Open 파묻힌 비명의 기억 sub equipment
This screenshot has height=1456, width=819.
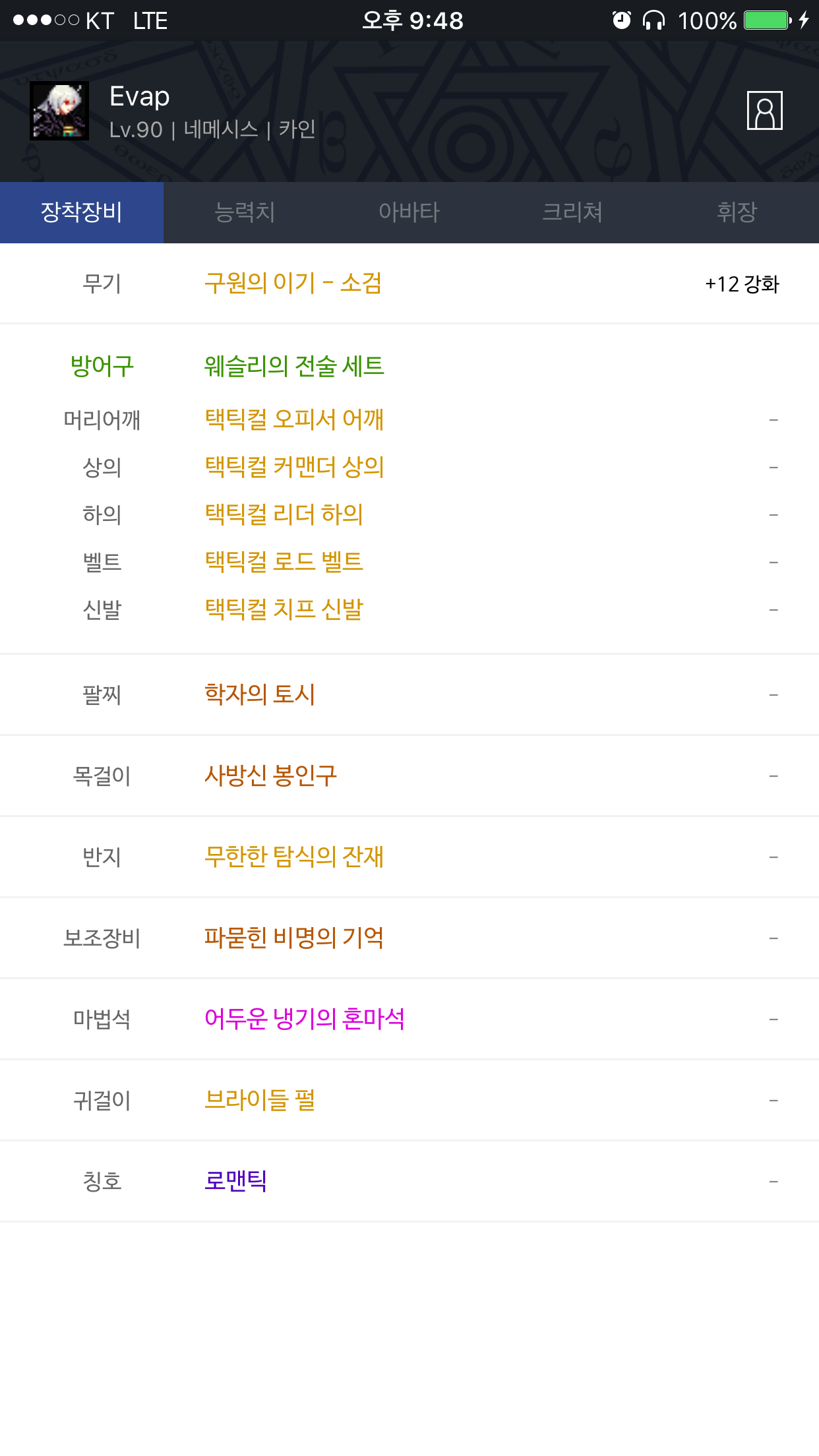click(x=294, y=938)
